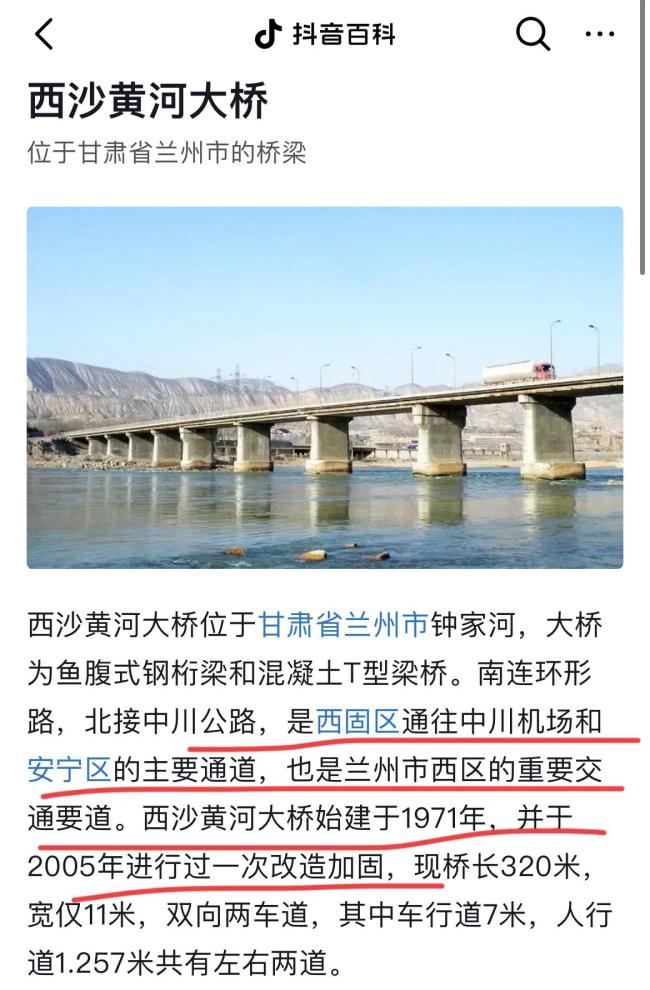The image size is (650, 990).
Task: Open the 西固区 link
Action: click(x=358, y=721)
